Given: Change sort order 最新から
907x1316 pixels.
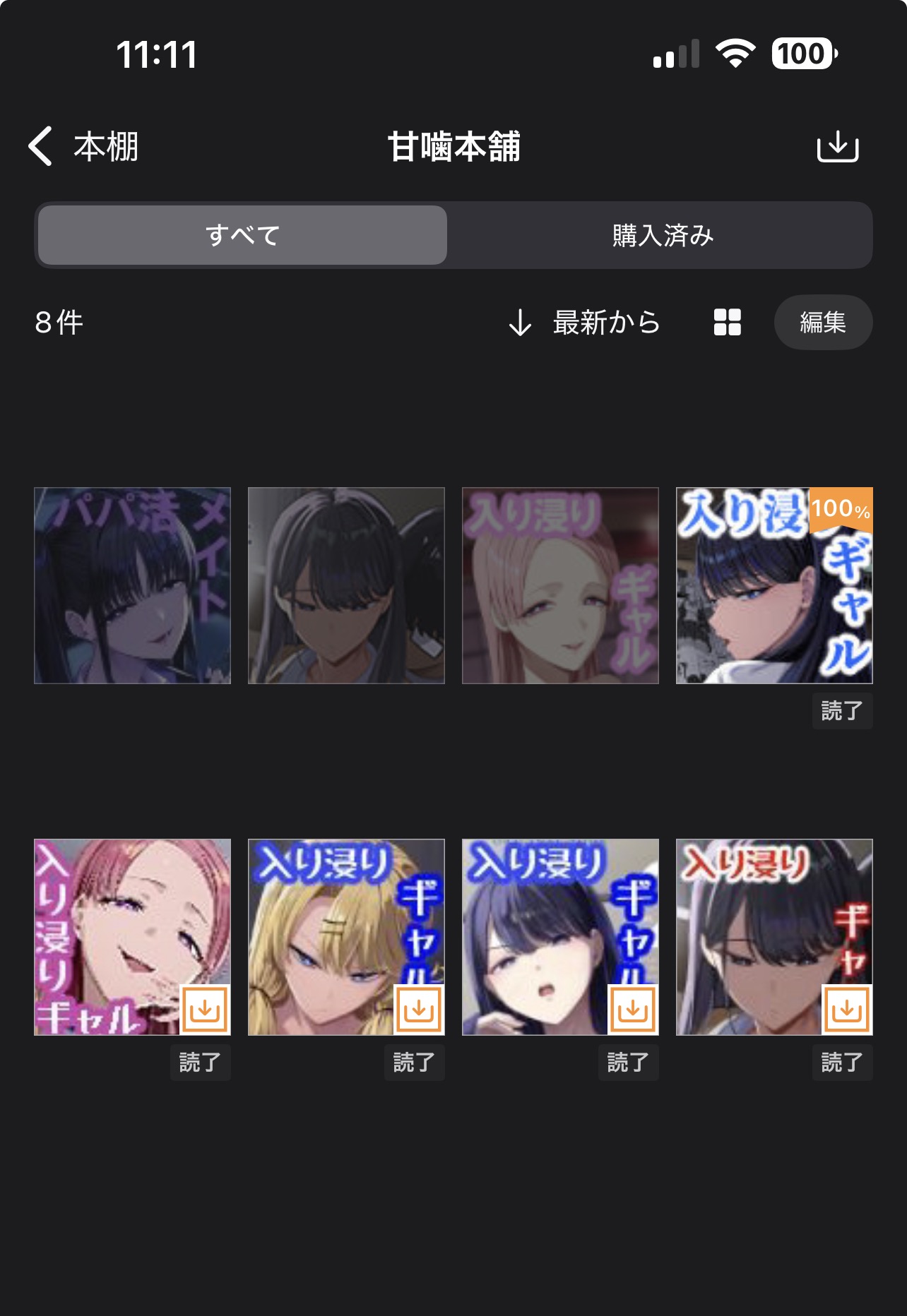Looking at the screenshot, I should [x=585, y=323].
